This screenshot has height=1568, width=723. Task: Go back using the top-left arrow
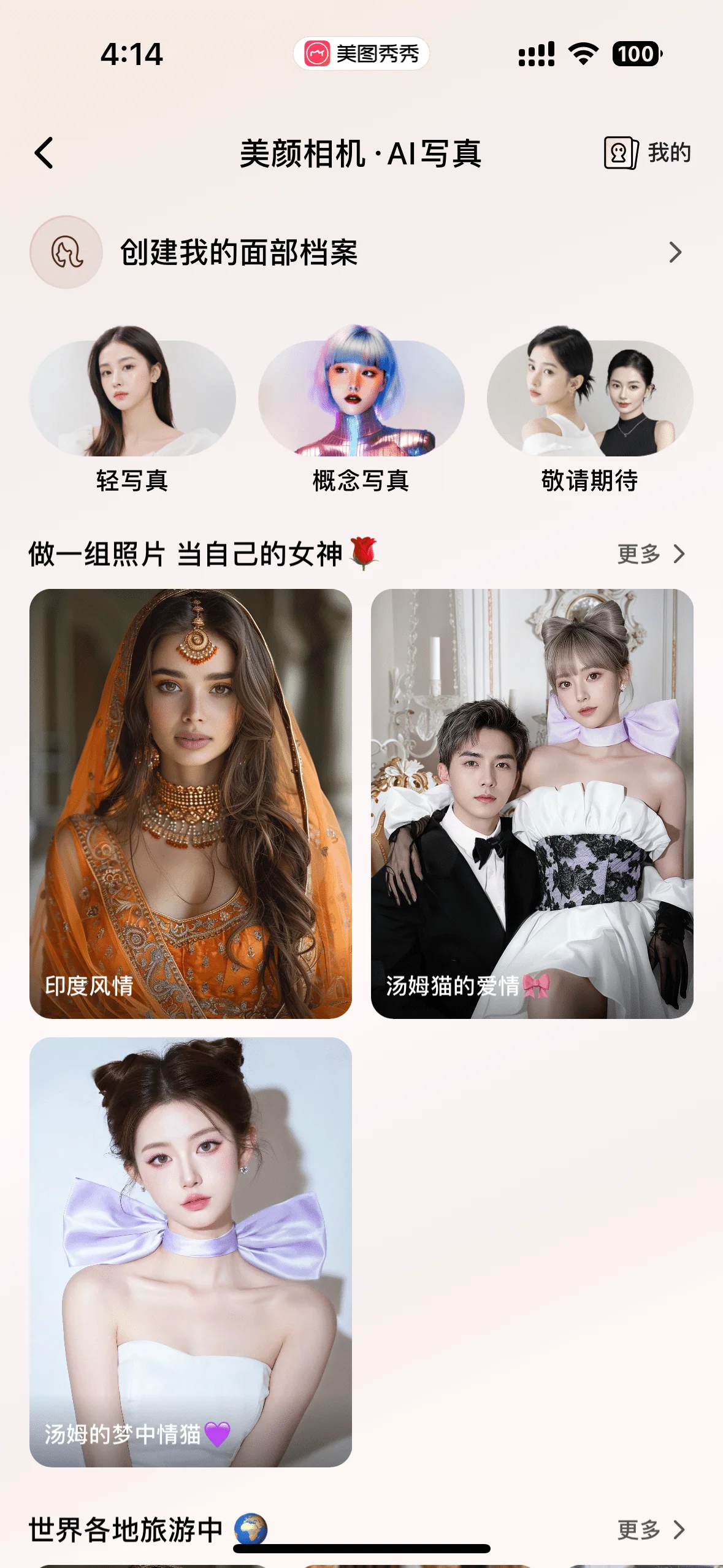click(44, 153)
